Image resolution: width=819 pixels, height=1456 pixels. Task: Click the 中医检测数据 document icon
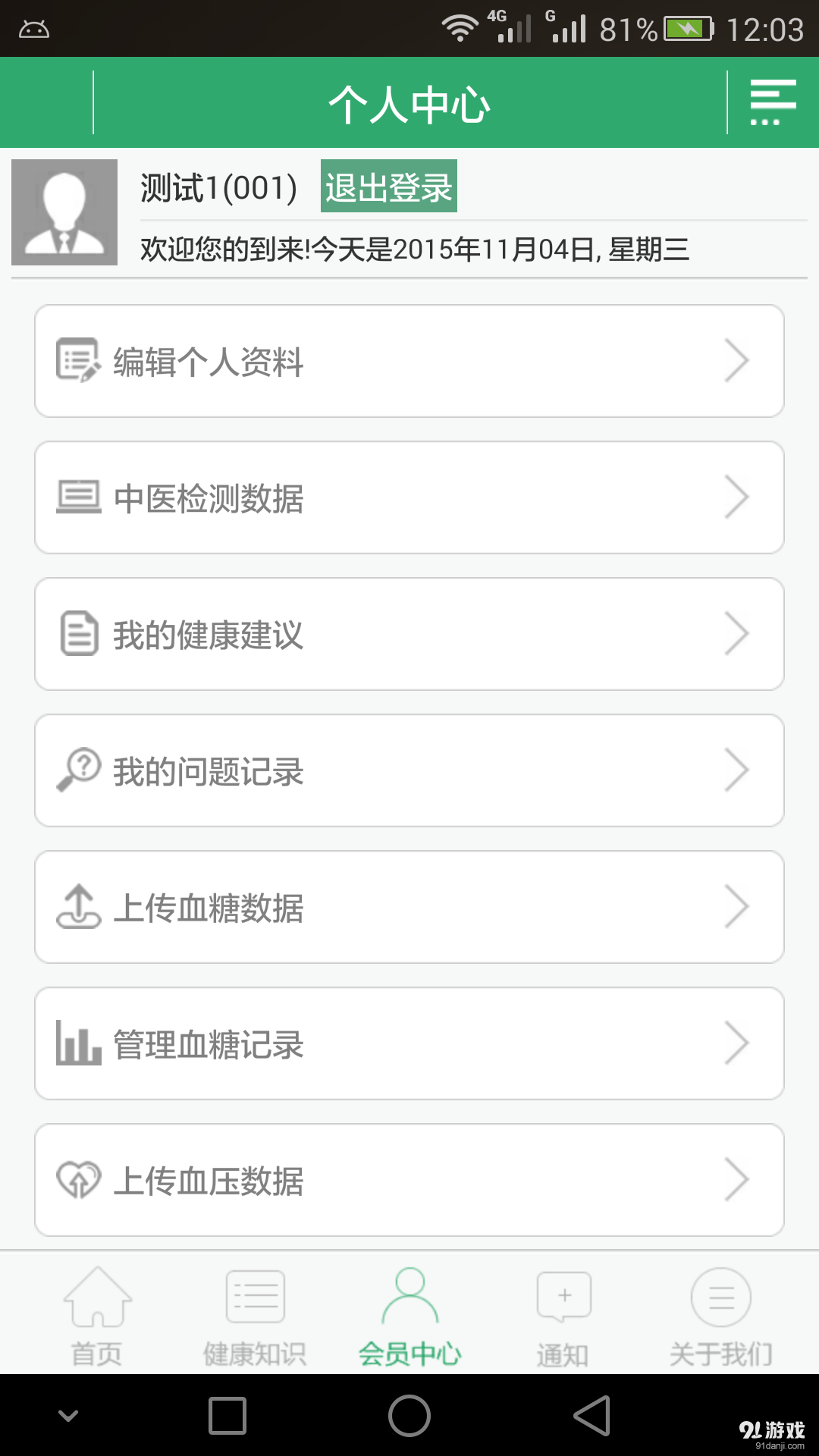(x=76, y=497)
